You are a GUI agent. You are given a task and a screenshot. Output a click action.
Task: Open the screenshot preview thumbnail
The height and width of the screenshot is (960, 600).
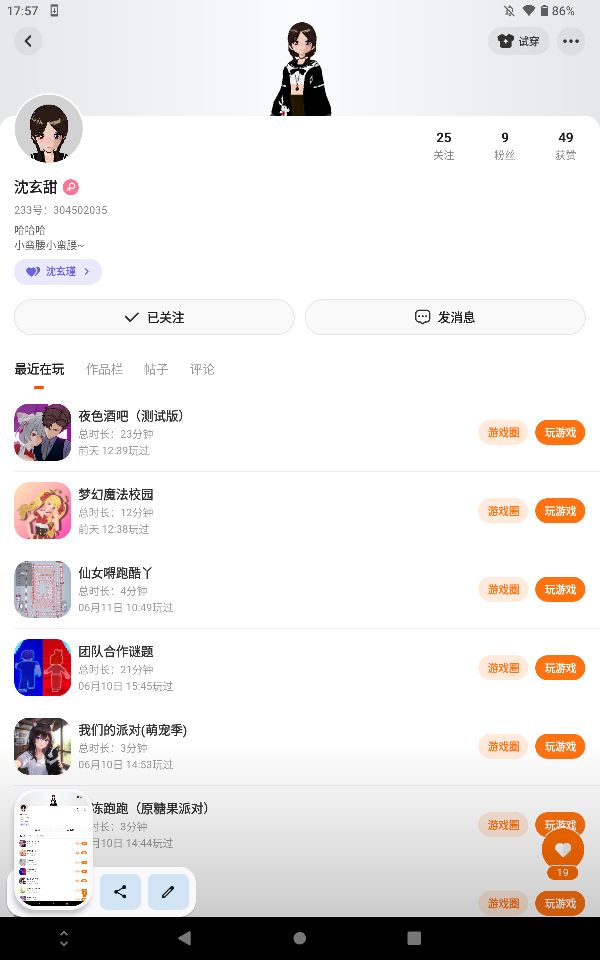[x=54, y=849]
